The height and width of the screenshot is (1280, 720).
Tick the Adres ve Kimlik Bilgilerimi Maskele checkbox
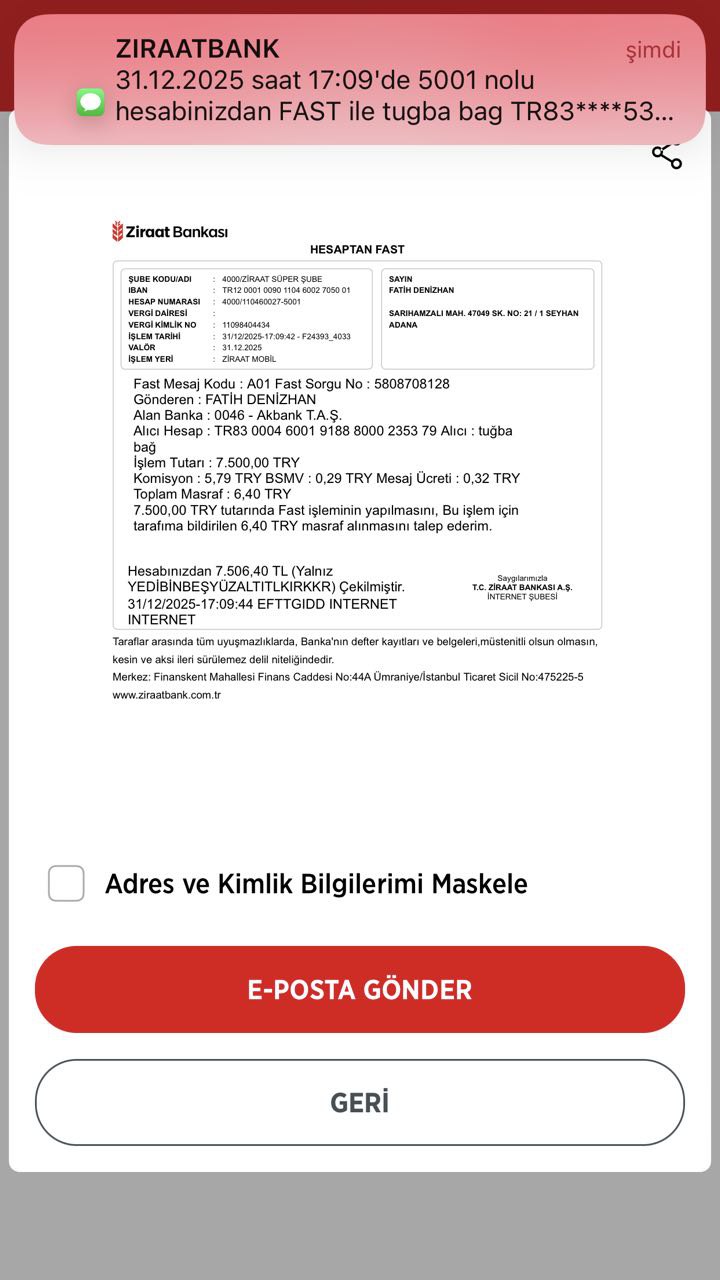(66, 883)
